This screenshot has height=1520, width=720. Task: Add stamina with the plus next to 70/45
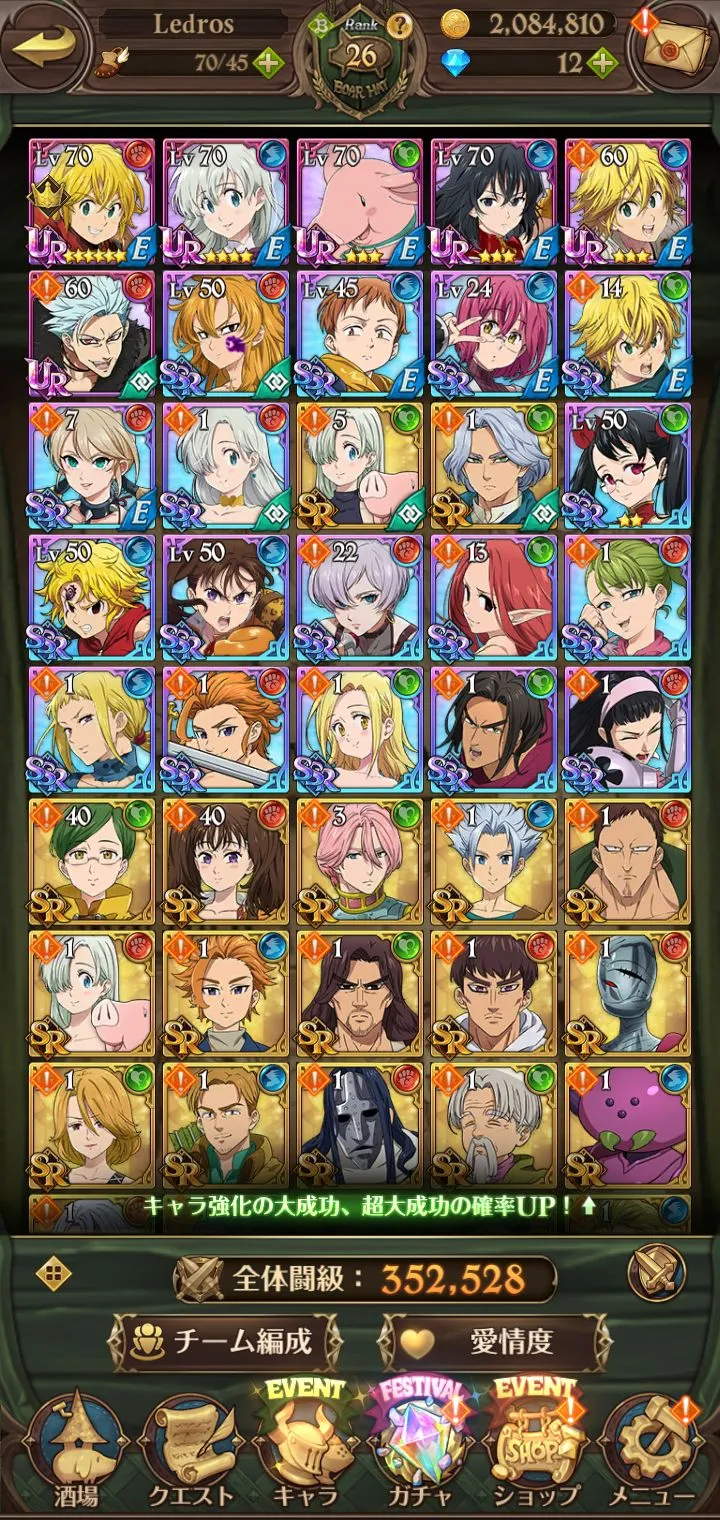268,64
